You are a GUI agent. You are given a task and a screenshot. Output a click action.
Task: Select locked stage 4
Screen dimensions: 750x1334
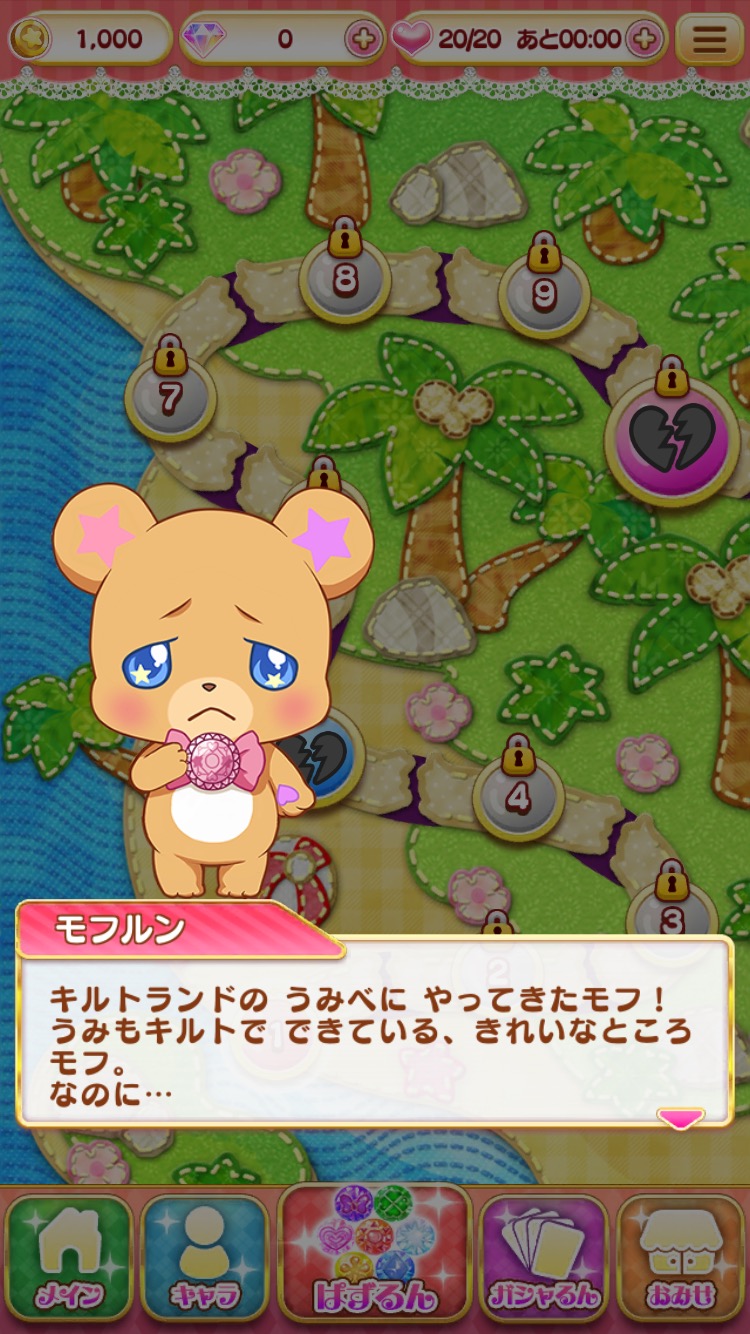517,796
